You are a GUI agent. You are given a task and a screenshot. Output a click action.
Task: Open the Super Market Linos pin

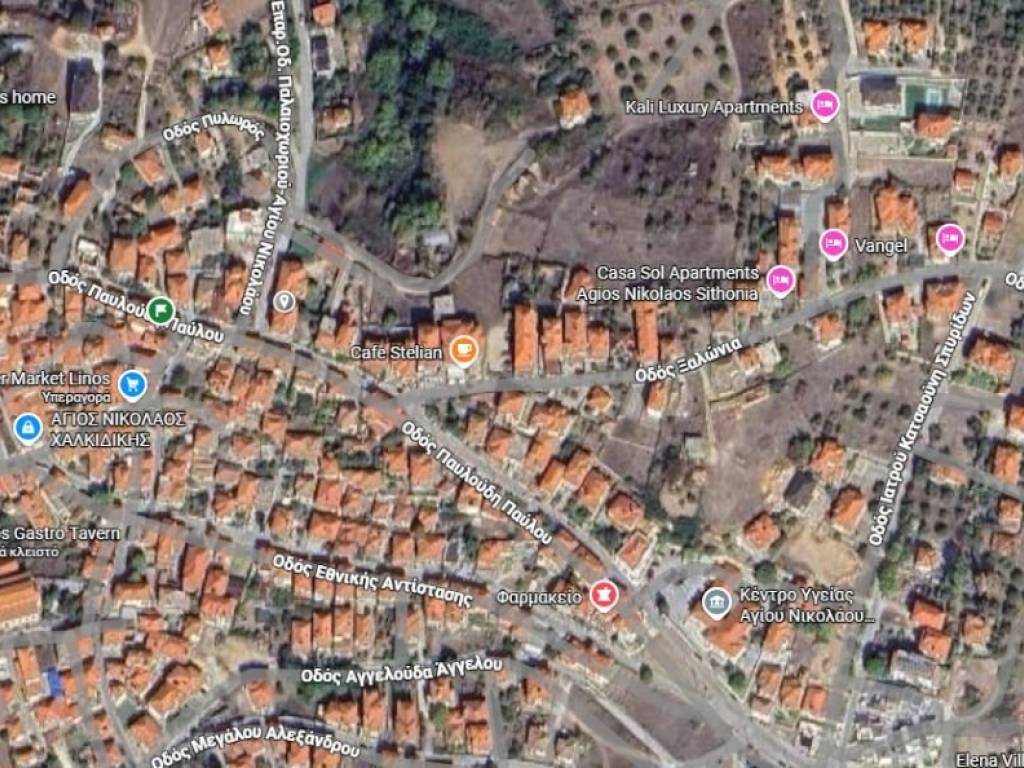(x=131, y=382)
